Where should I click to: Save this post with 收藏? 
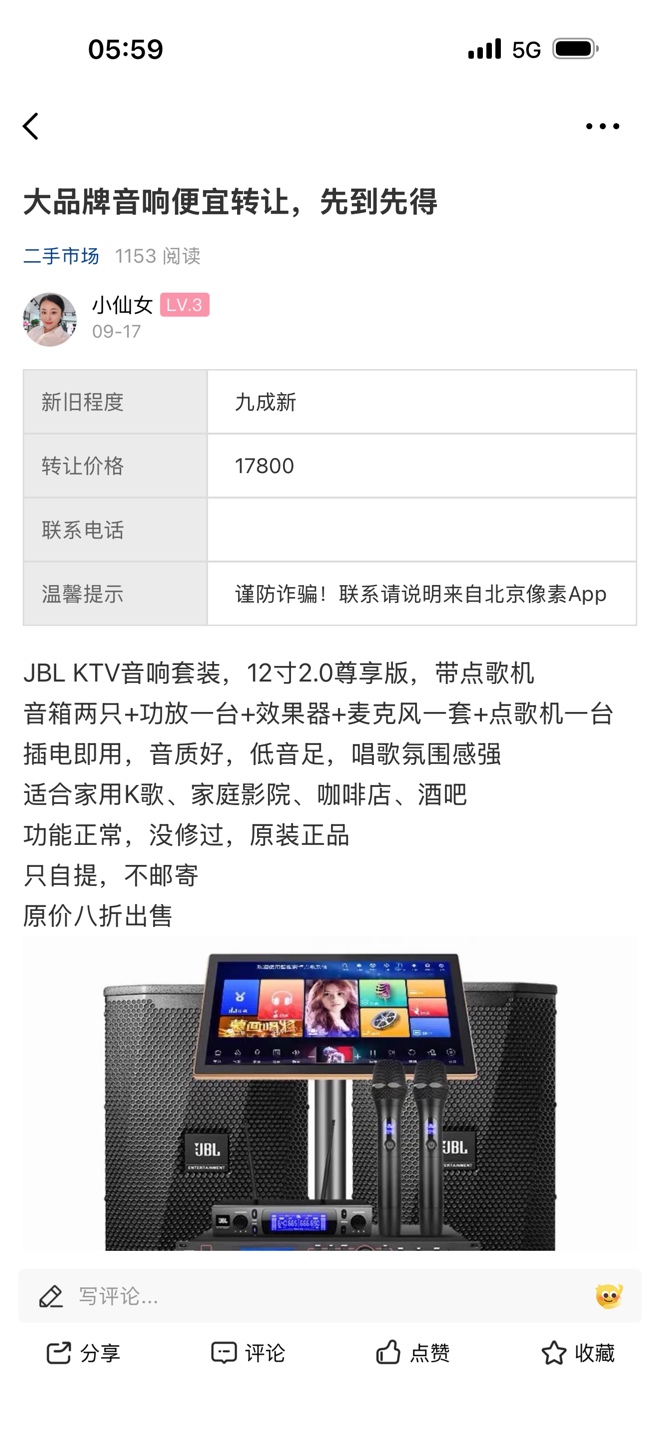coord(578,1353)
